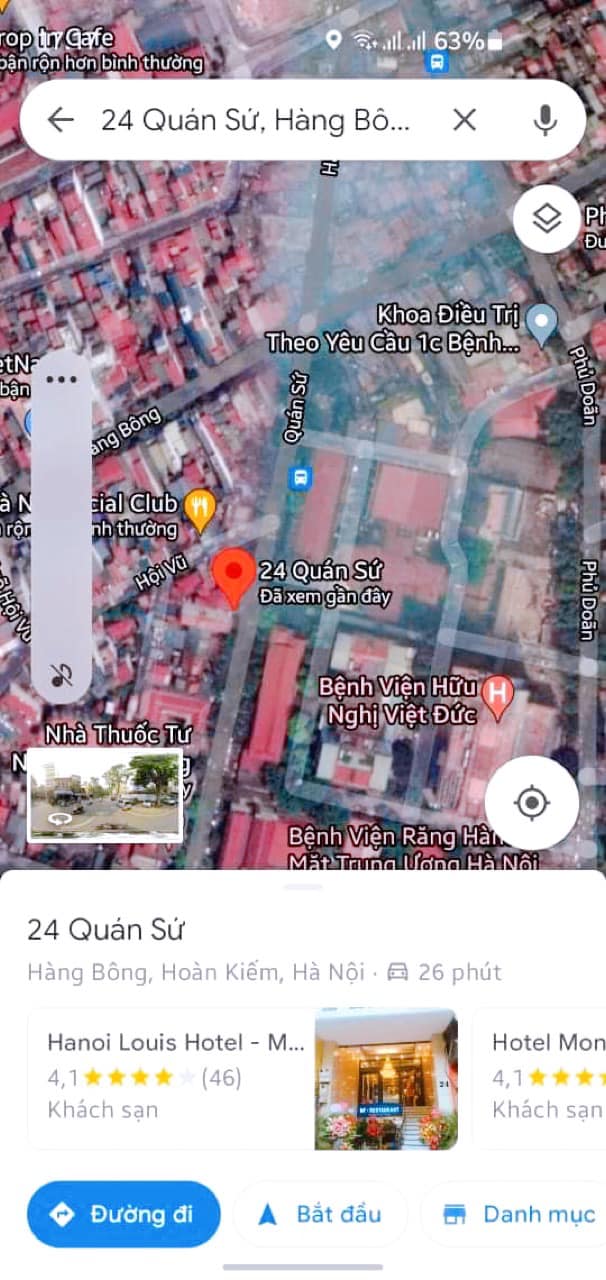Image resolution: width=606 pixels, height=1280 pixels.
Task: Open the map layers selector
Action: point(547,219)
